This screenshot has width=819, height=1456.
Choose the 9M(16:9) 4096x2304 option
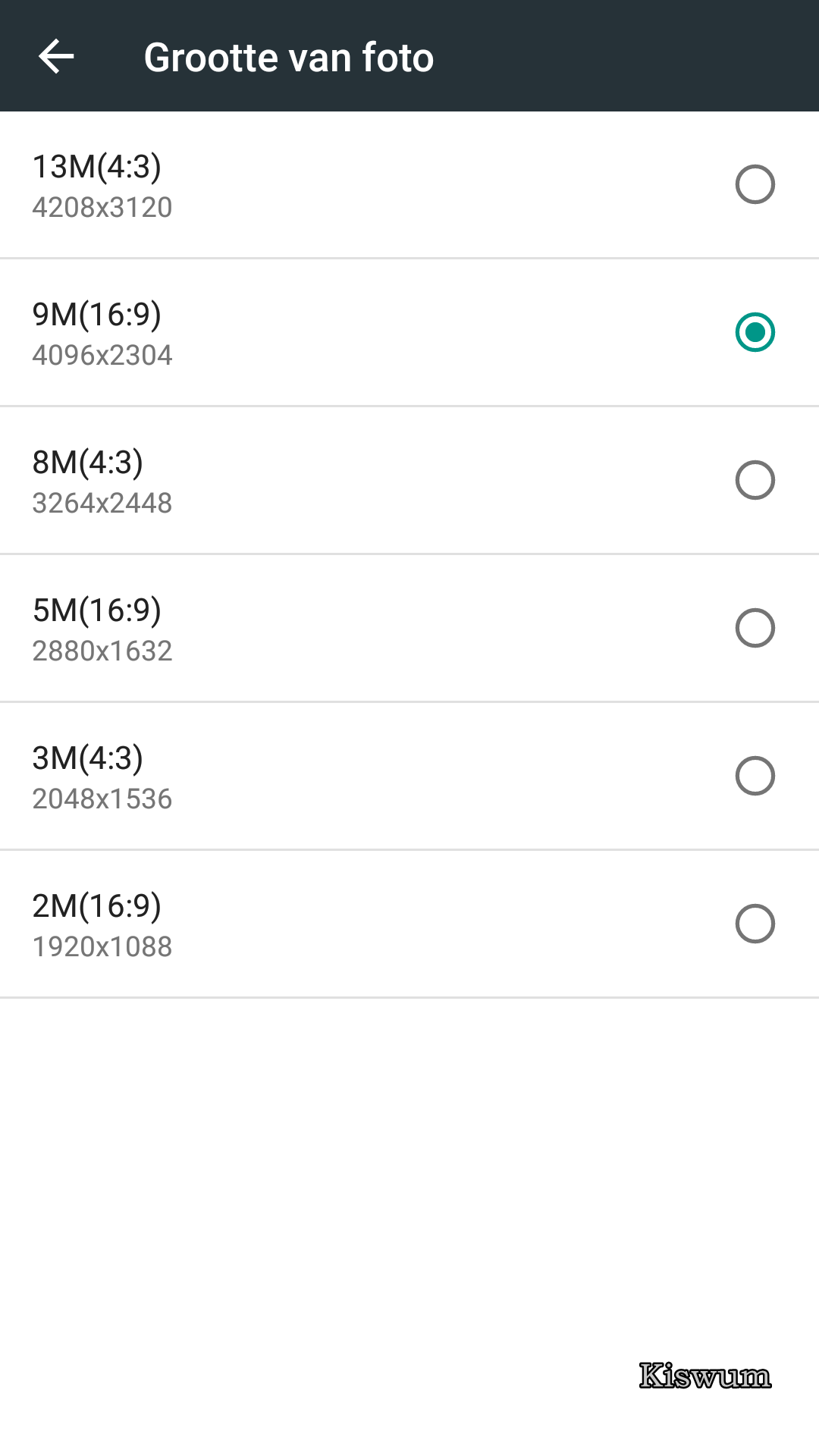point(409,332)
